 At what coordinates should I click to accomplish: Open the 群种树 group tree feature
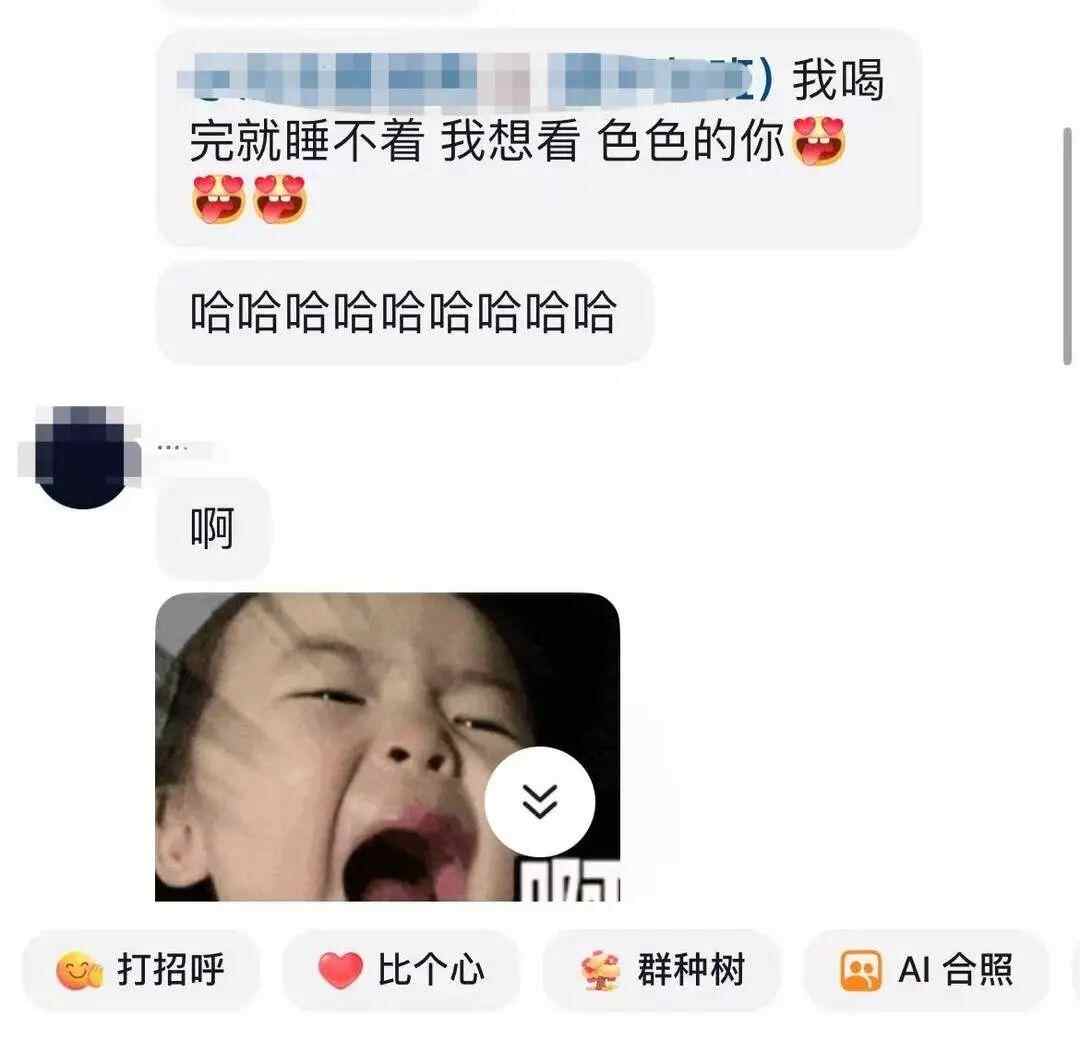[661, 970]
